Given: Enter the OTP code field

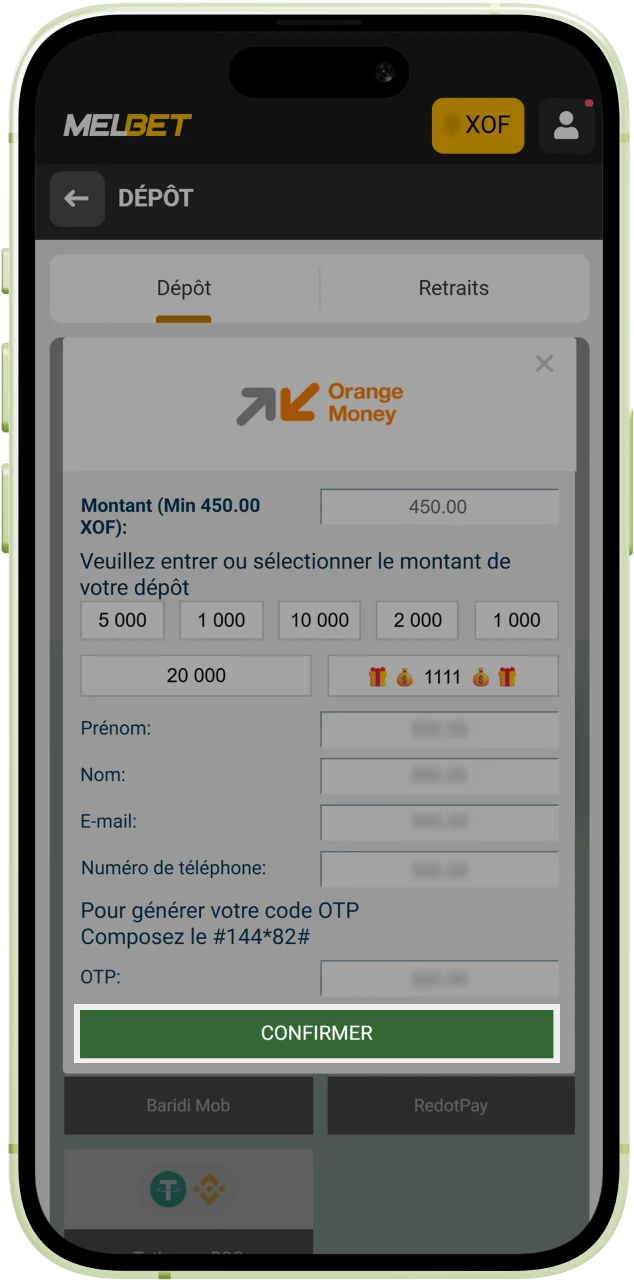Looking at the screenshot, I should (439, 978).
